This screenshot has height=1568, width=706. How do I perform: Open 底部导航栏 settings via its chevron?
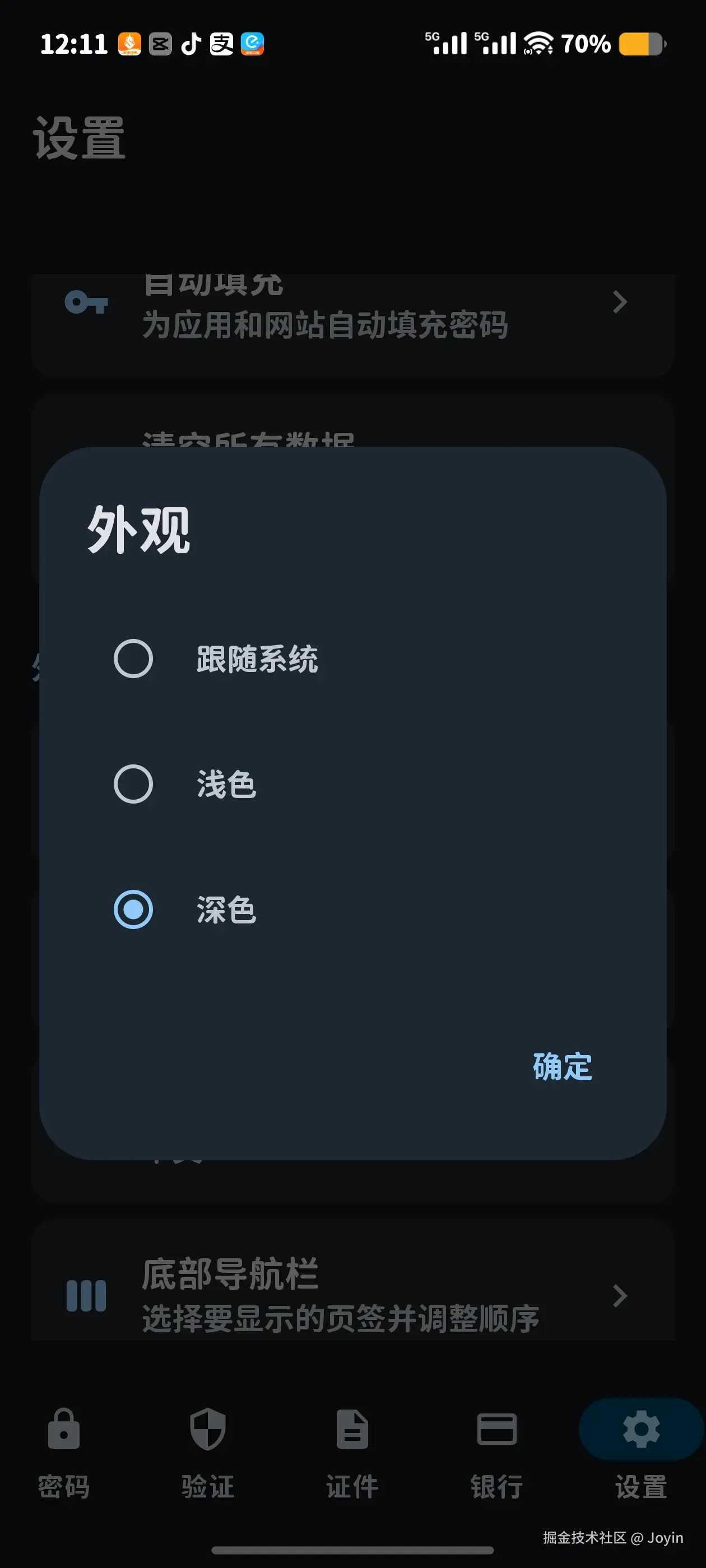[620, 1296]
